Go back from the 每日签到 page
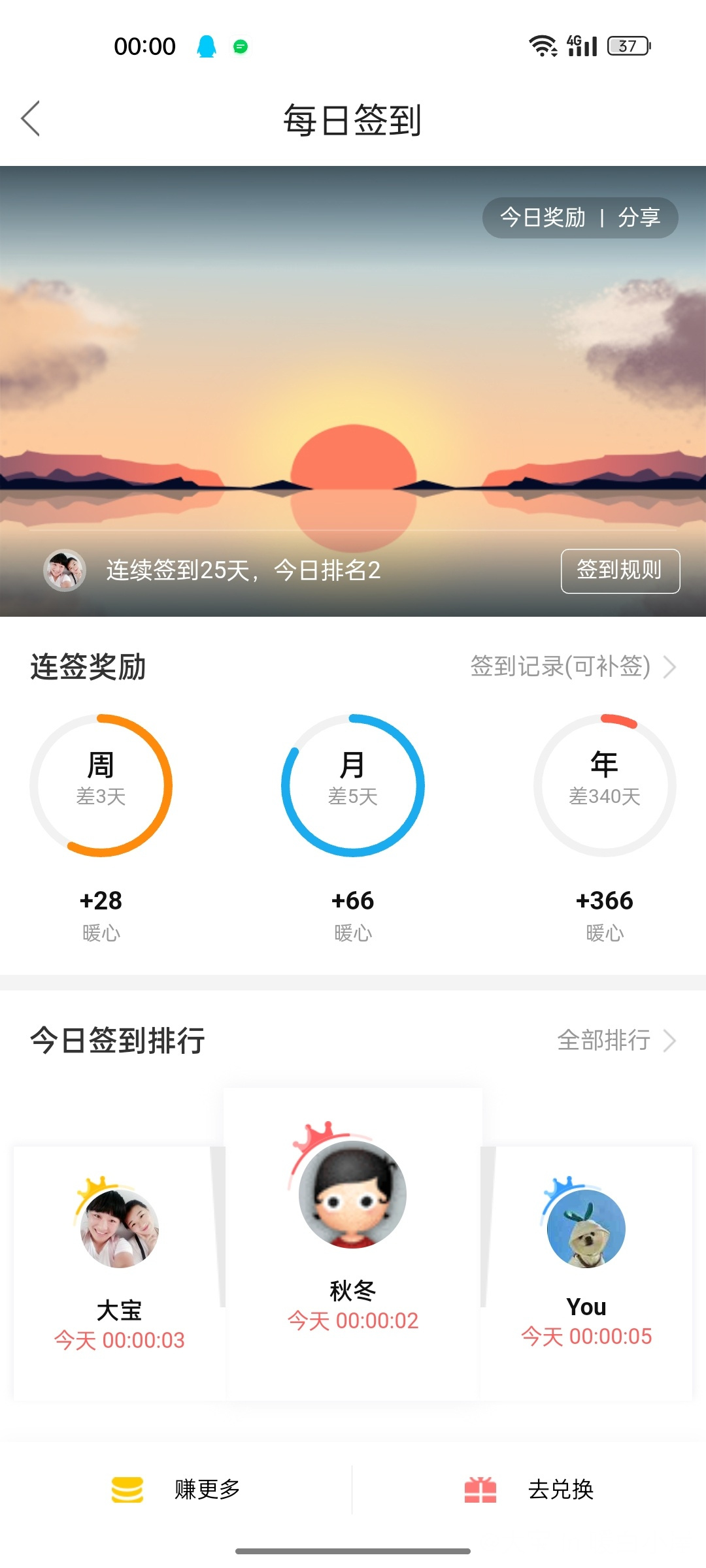 pos(31,119)
